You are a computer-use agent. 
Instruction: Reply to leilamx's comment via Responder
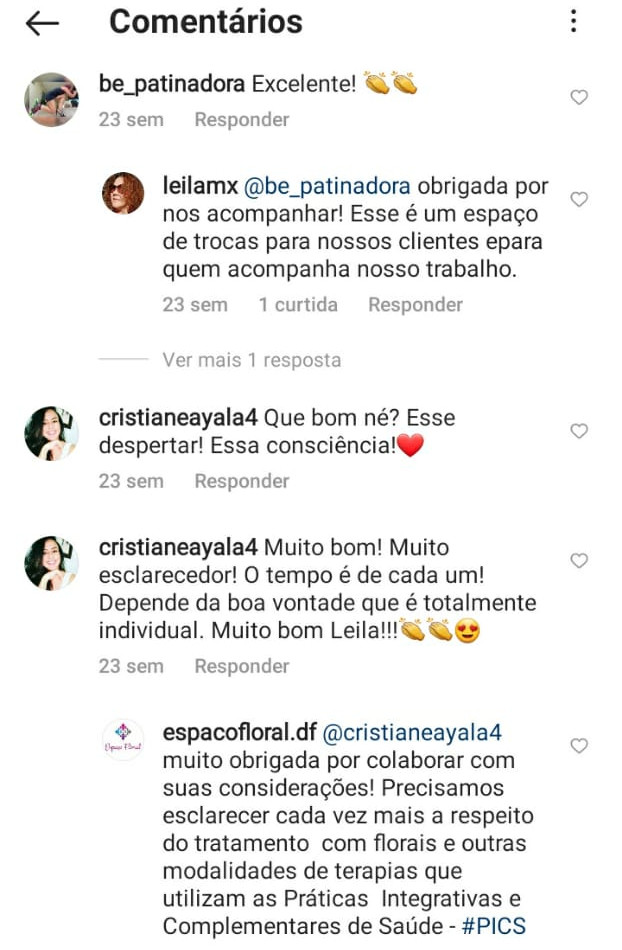415,305
